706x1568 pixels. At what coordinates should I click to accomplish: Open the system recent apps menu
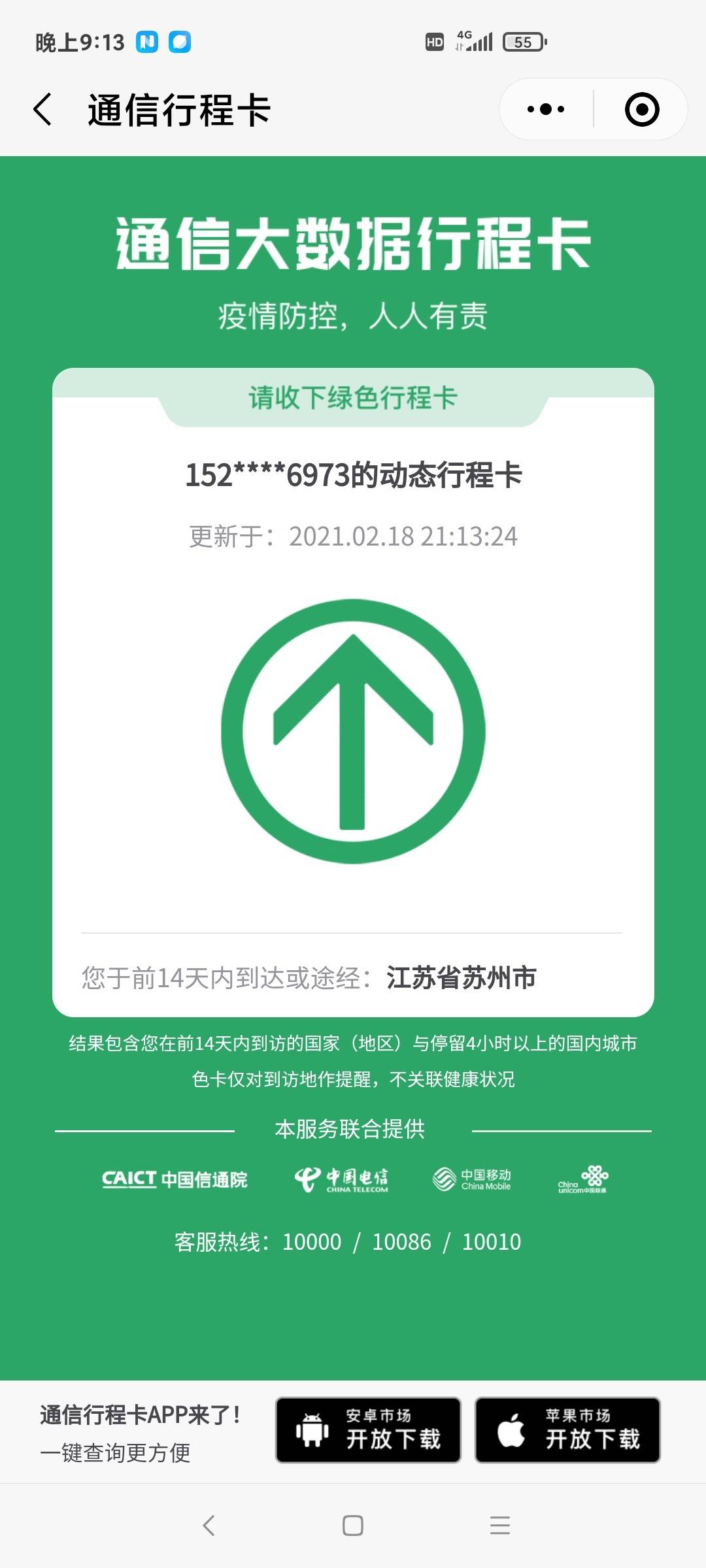pyautogui.click(x=499, y=1526)
